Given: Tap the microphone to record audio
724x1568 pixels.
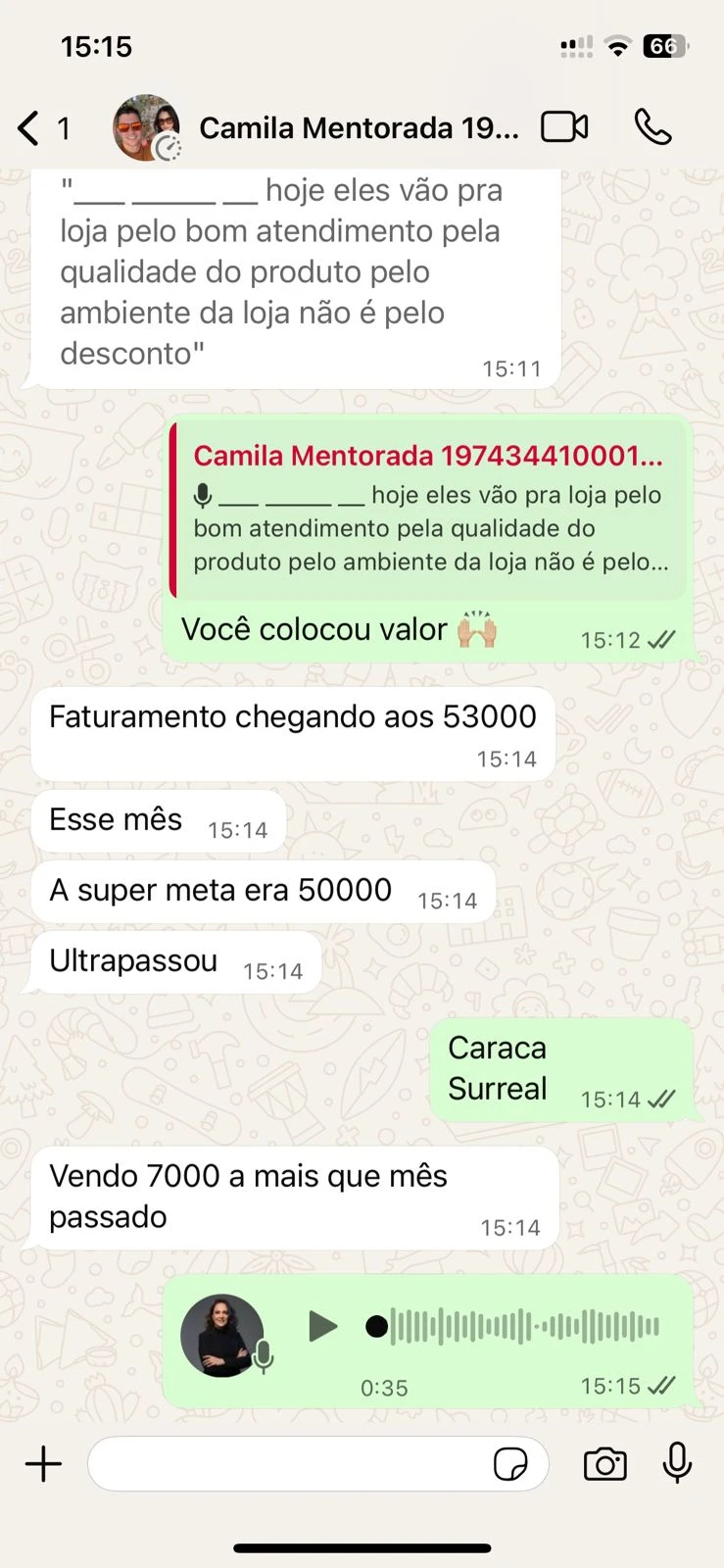Looking at the screenshot, I should coord(677,1463).
